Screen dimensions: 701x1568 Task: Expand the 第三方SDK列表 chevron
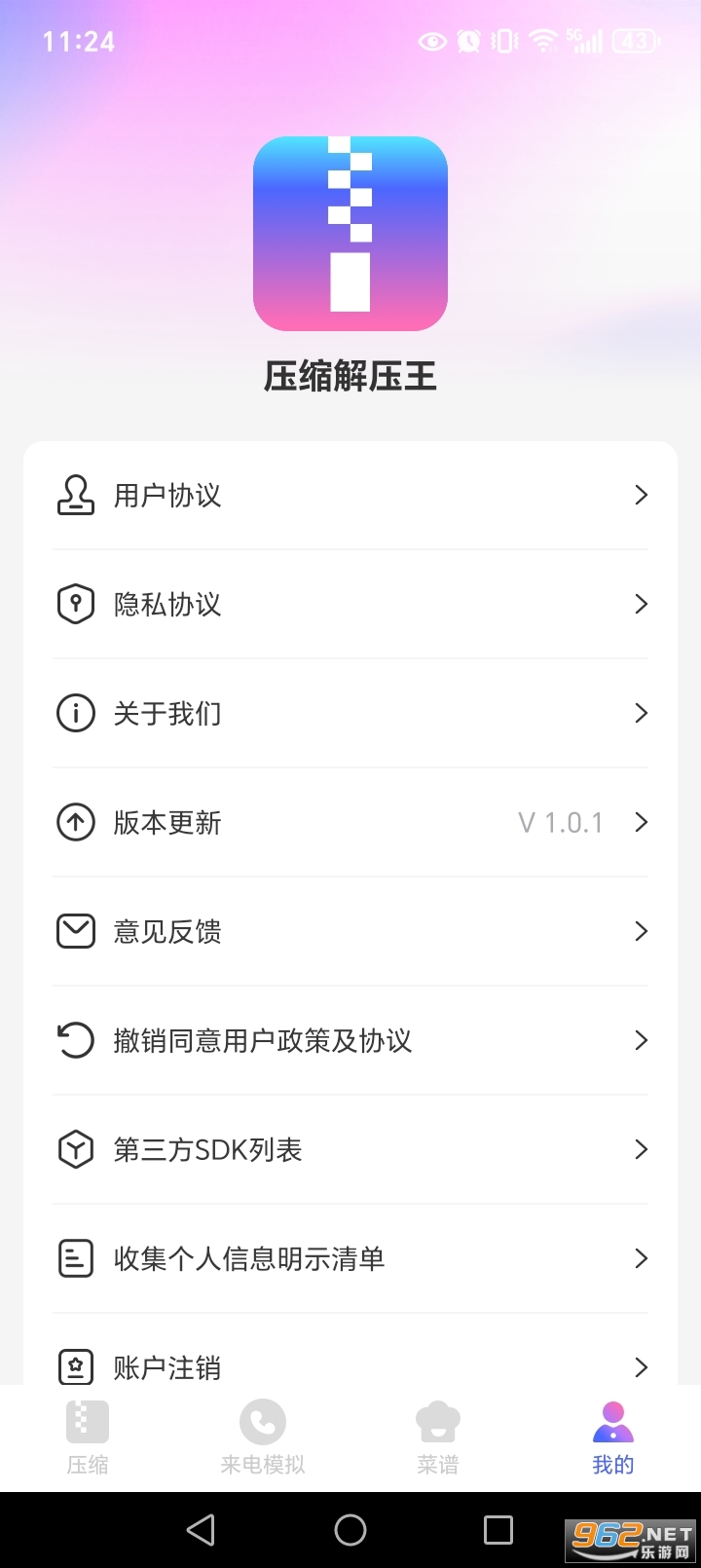coord(641,1149)
